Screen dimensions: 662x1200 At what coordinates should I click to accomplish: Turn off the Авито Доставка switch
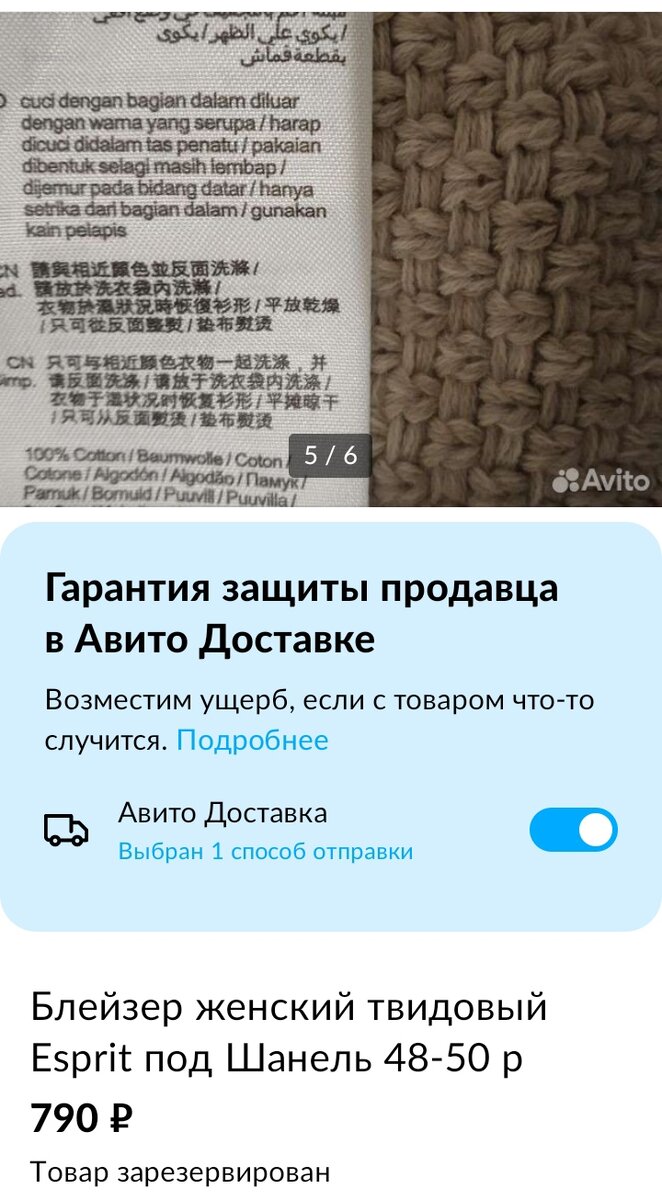[x=573, y=830]
